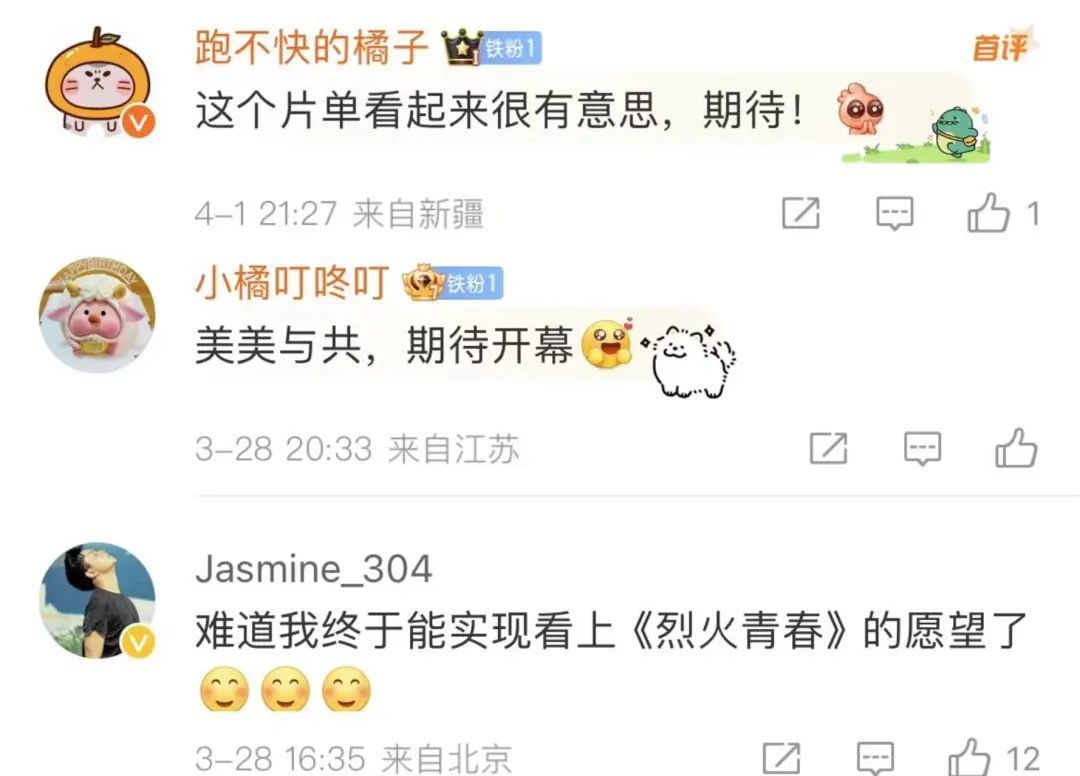Screen dimensions: 1080x776
Task: Repost 小橘叮咚叮's comment
Action: 828,448
